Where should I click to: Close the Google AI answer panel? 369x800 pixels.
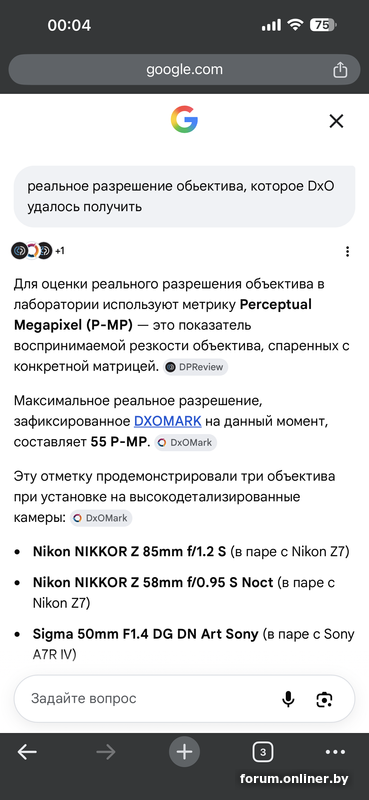pyautogui.click(x=336, y=121)
